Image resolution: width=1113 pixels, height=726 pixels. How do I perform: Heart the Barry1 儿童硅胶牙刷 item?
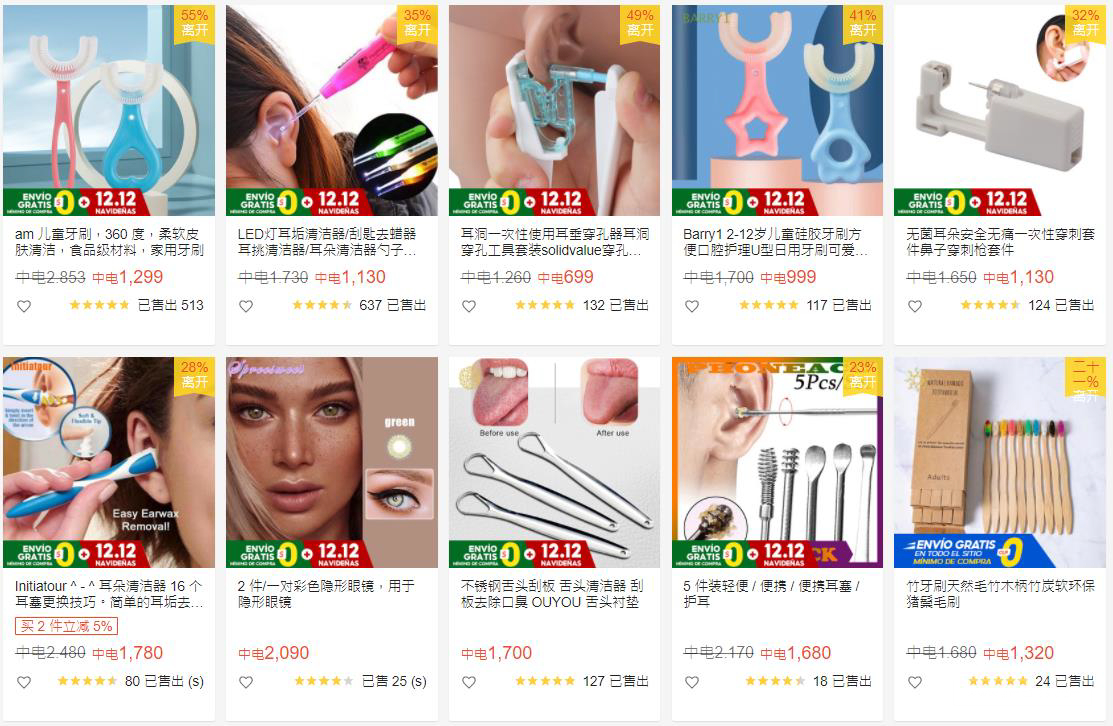[x=692, y=306]
